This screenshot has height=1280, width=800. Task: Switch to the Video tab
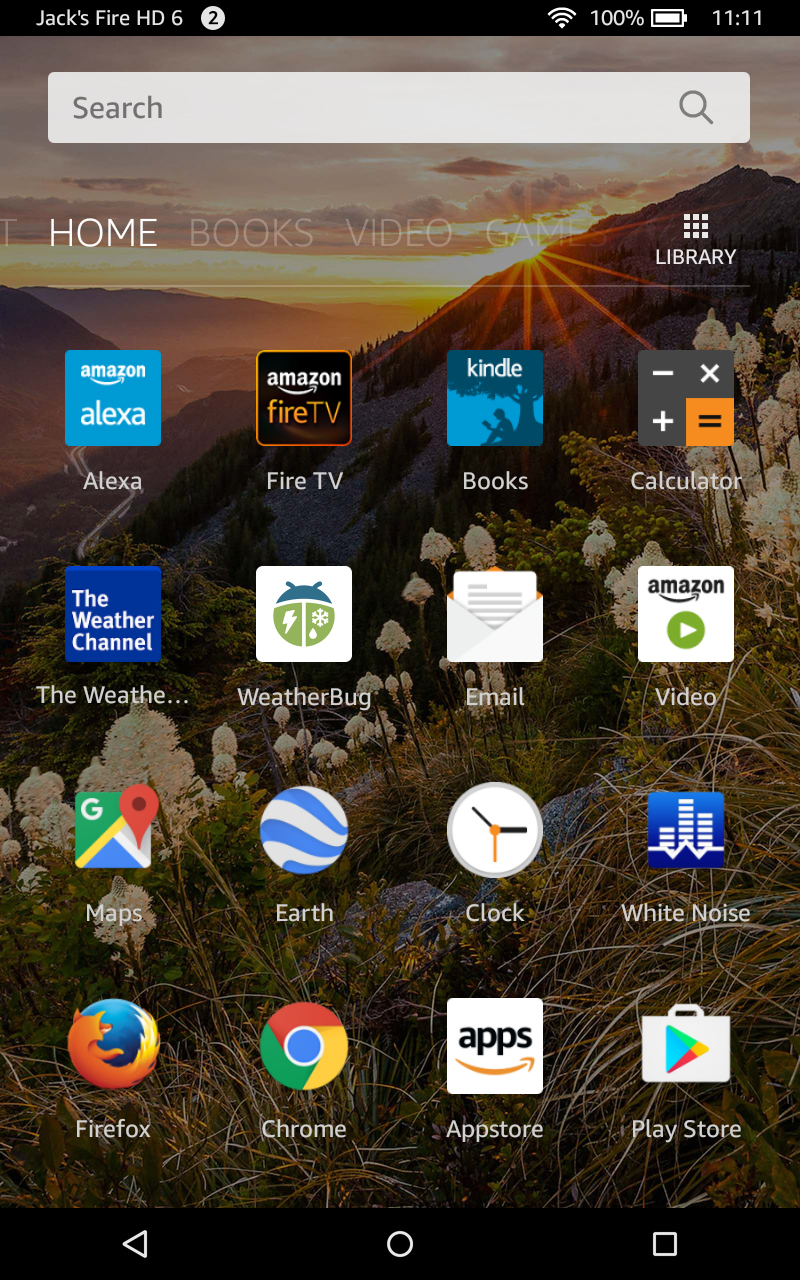click(x=399, y=233)
